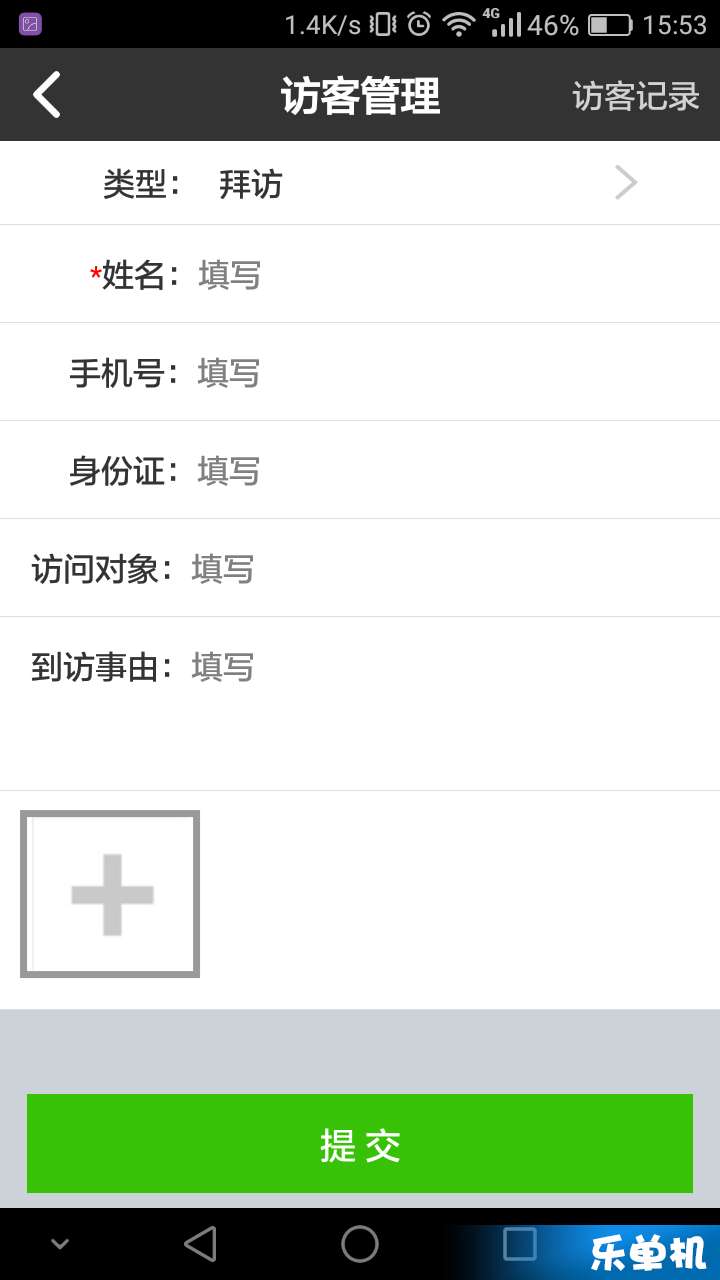
Task: Add a photo with the plus tile
Action: point(110,894)
